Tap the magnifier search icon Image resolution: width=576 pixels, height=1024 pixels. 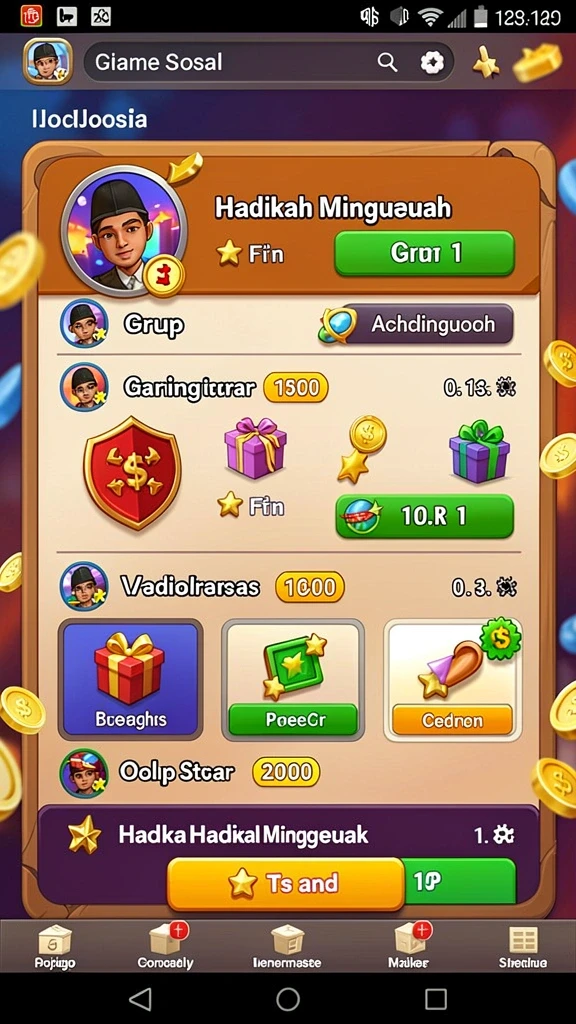pyautogui.click(x=387, y=63)
